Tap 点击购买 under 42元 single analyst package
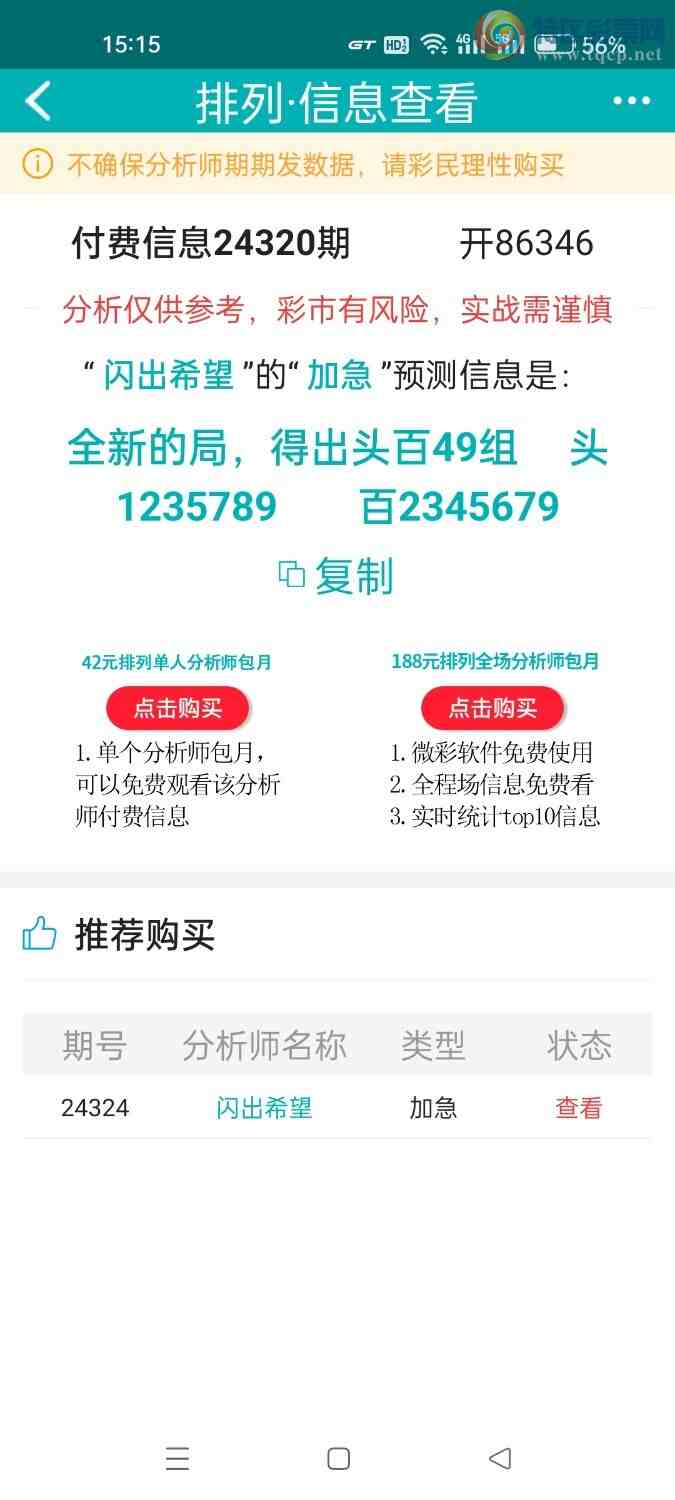The height and width of the screenshot is (1500, 675). coord(177,708)
